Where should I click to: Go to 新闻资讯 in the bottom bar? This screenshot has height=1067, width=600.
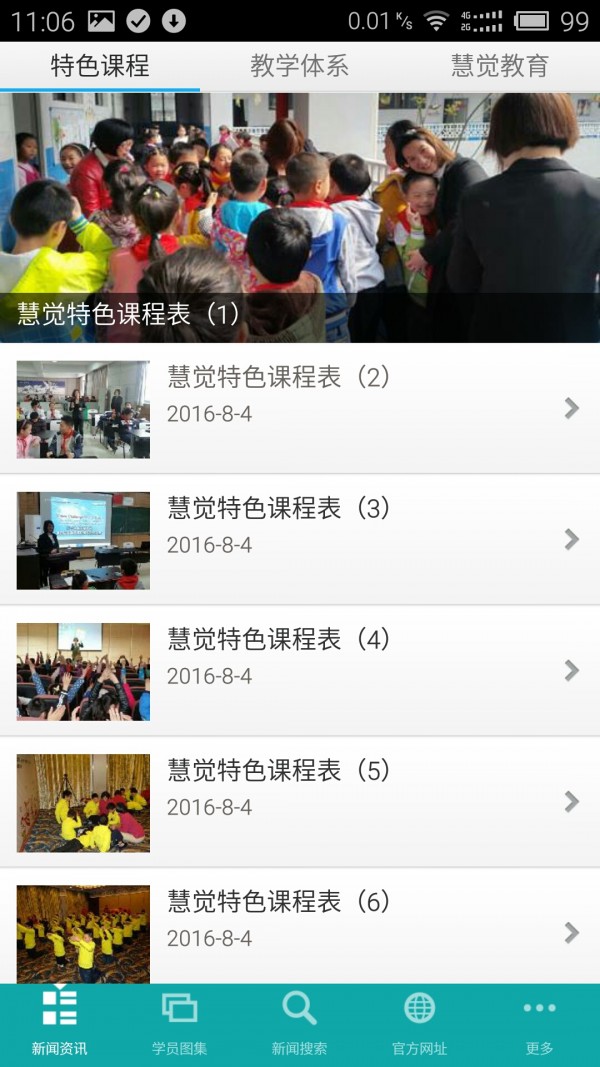pyautogui.click(x=60, y=1024)
